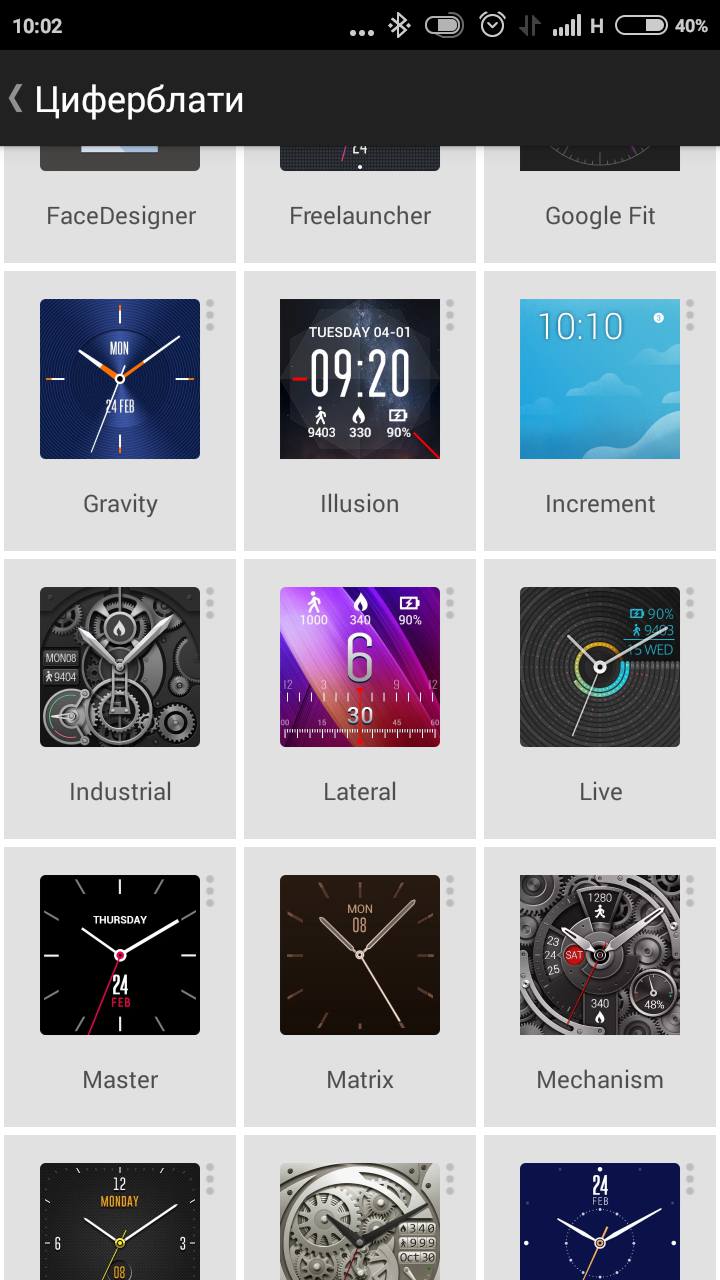720x1280 pixels.
Task: Apply the Live watch face
Action: coord(600,667)
